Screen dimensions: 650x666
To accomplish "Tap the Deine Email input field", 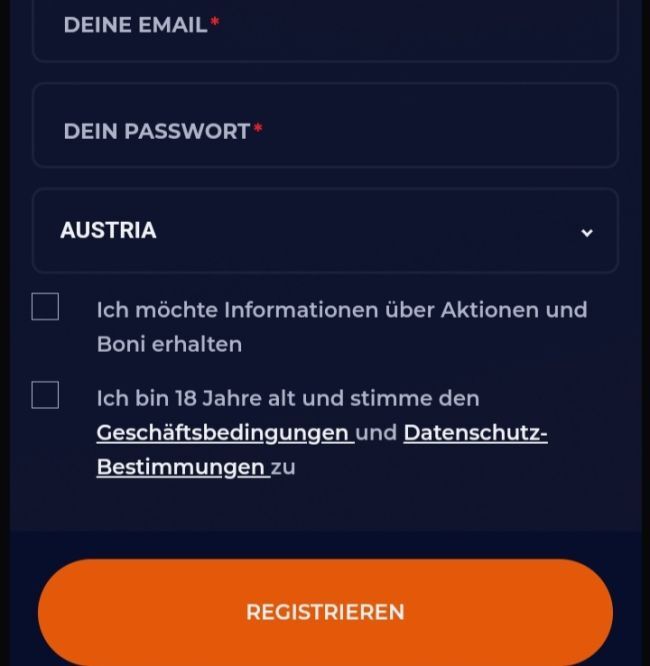I will point(325,28).
